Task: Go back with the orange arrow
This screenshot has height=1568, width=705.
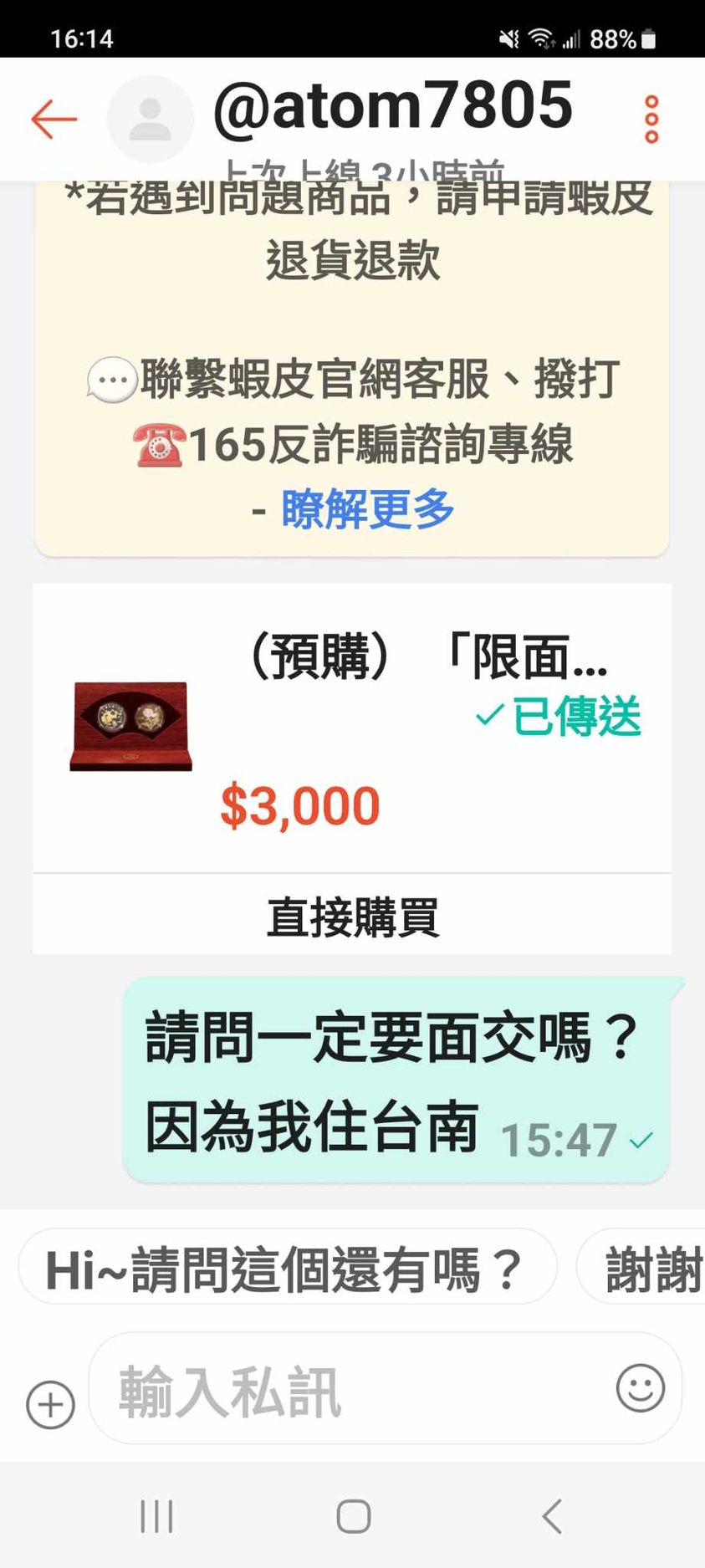Action: [x=54, y=119]
